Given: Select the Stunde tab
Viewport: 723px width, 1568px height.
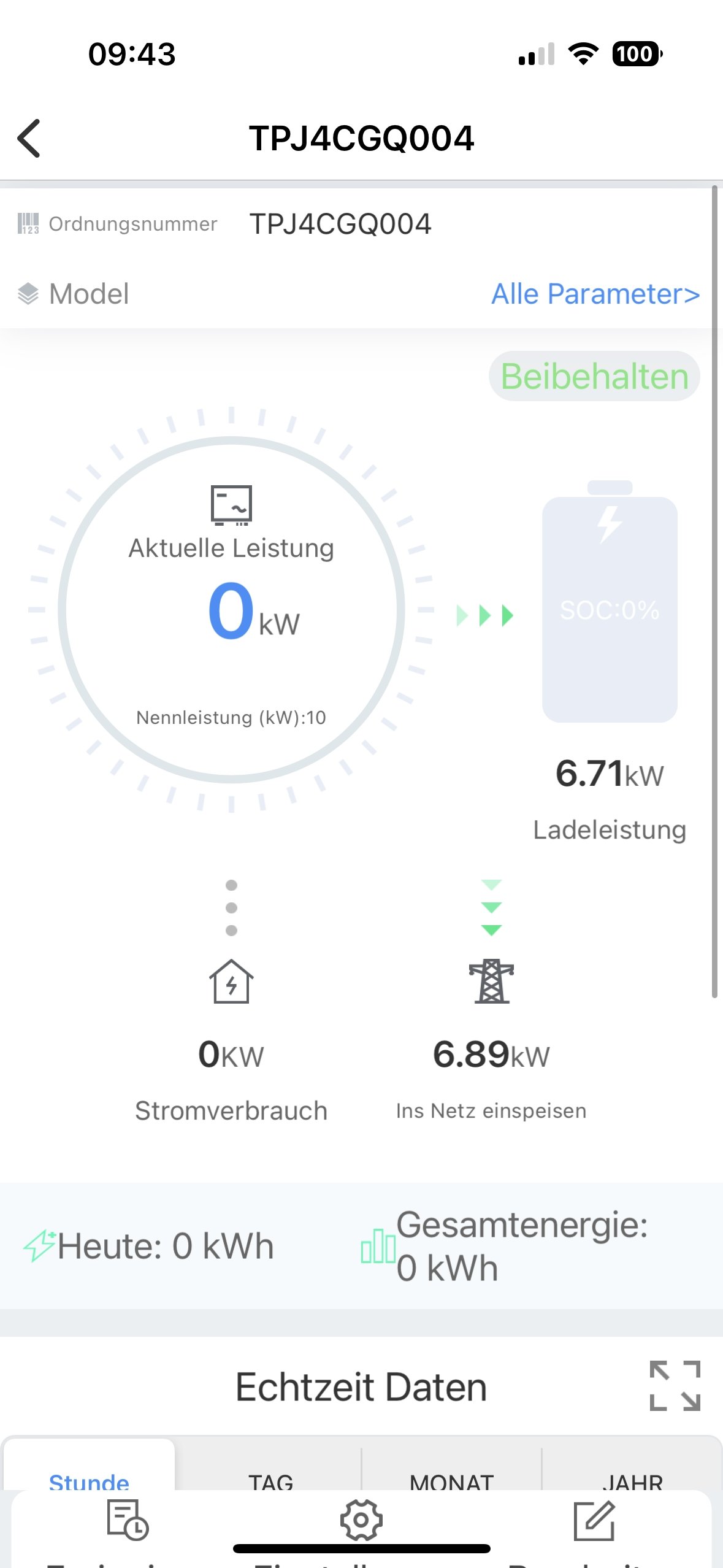Looking at the screenshot, I should coord(89,1478).
